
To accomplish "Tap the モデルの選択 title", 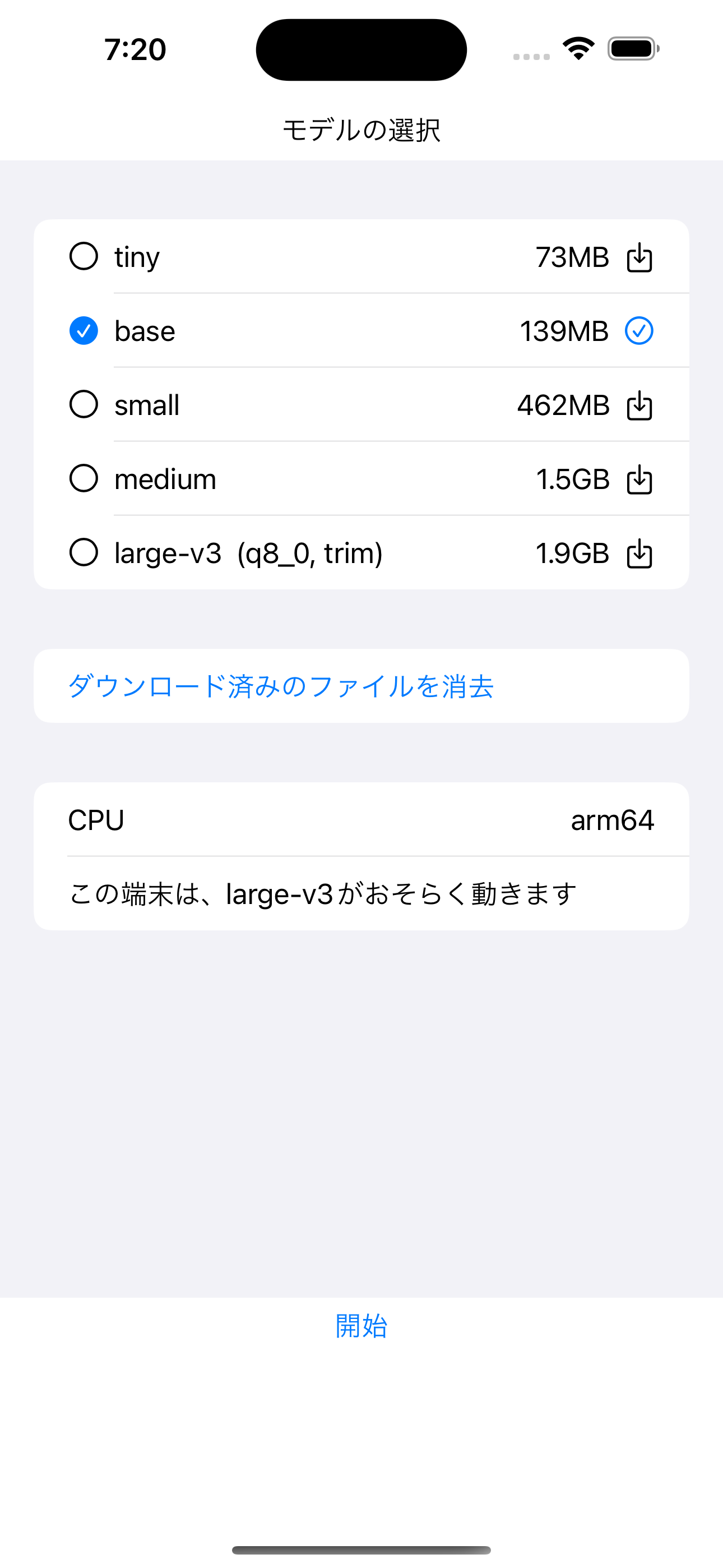I will tap(361, 129).
